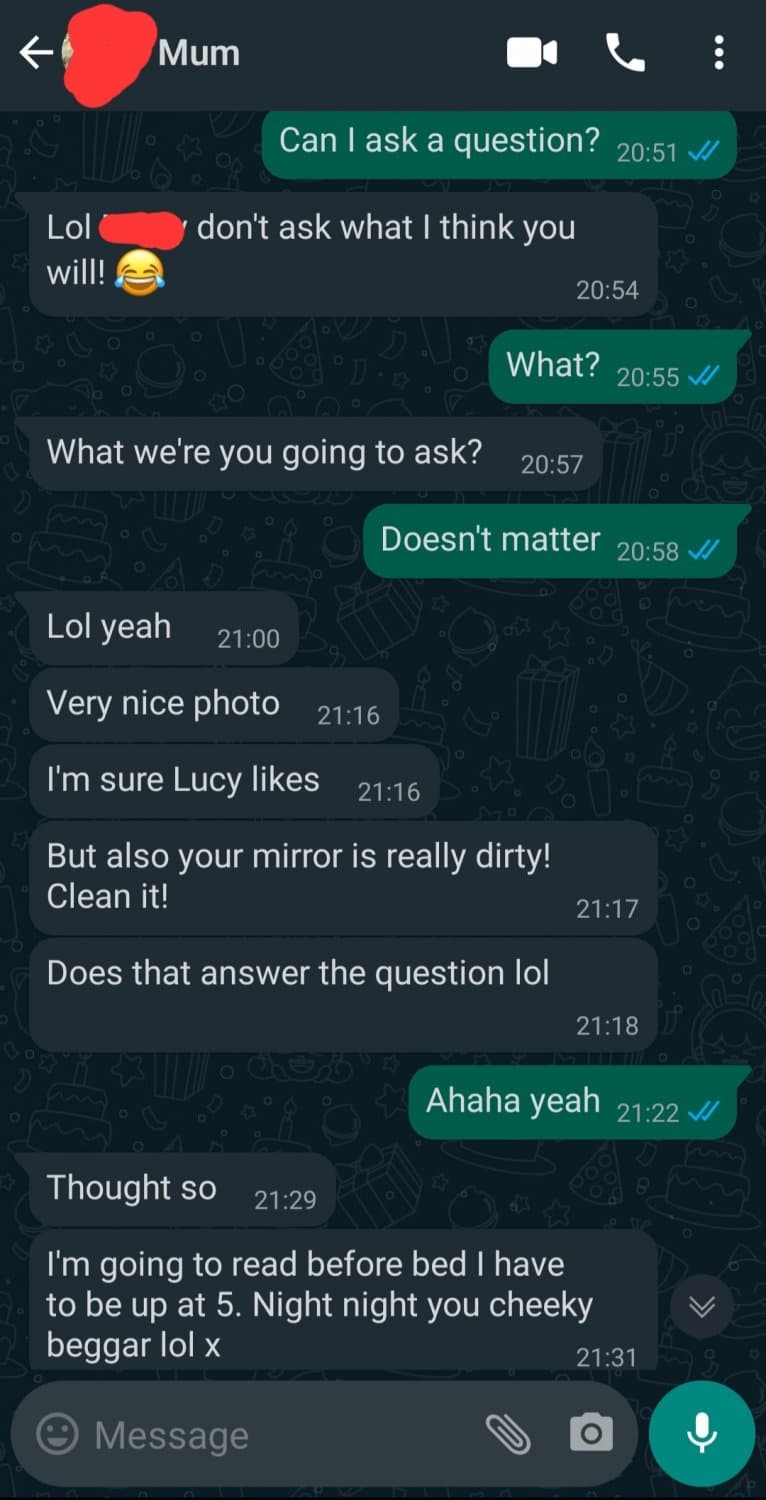
Task: Focus the Message text field
Action: 270,1435
